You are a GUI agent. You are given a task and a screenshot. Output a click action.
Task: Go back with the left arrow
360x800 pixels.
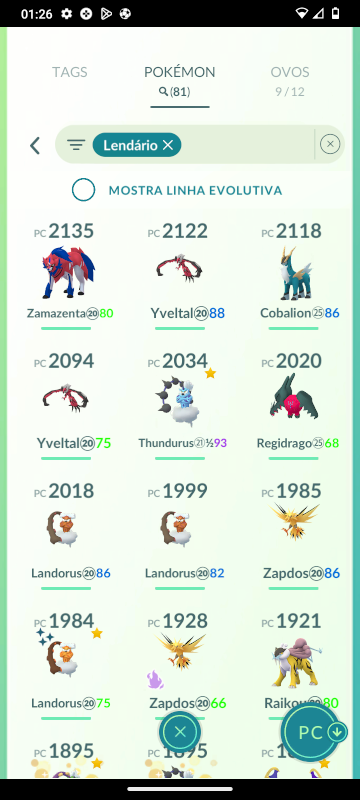(x=35, y=145)
